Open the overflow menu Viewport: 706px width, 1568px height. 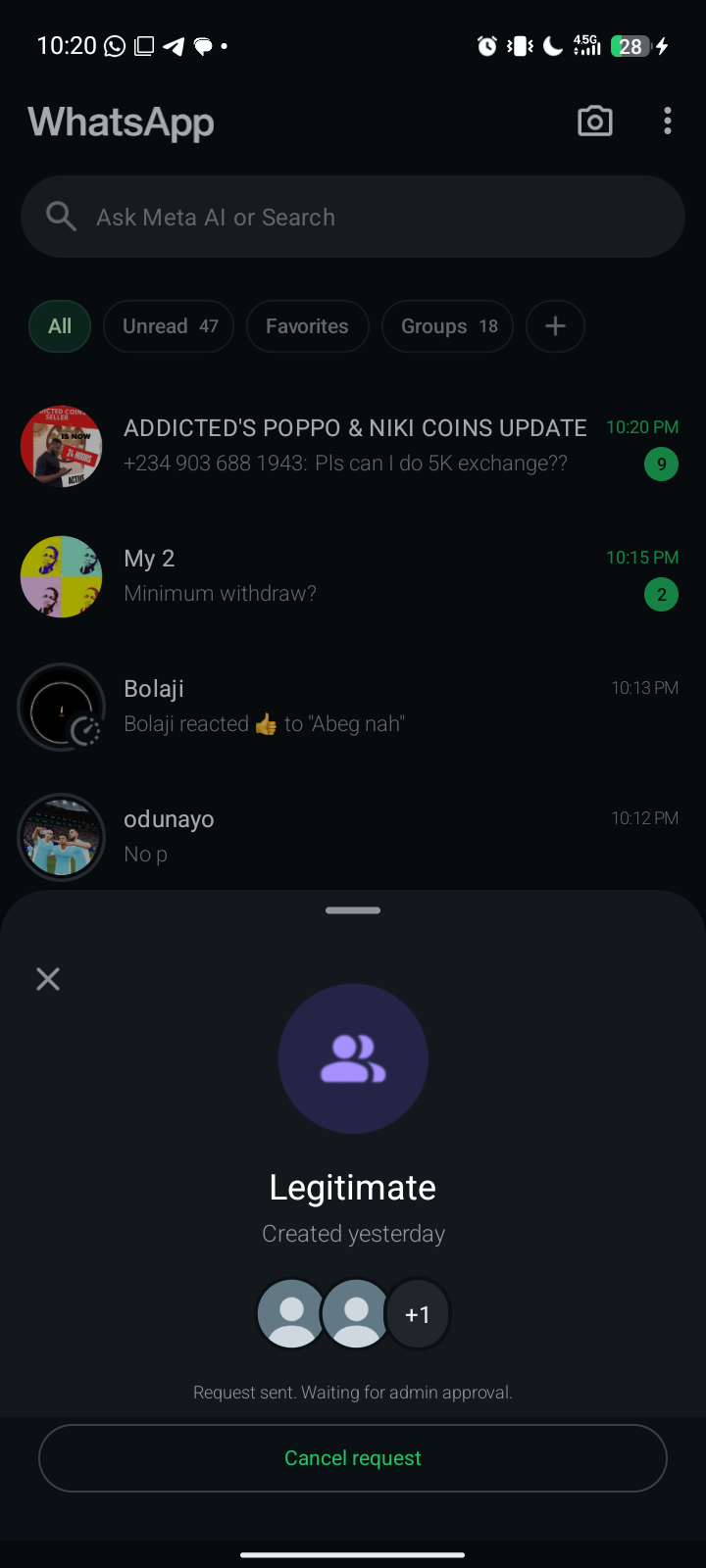667,122
